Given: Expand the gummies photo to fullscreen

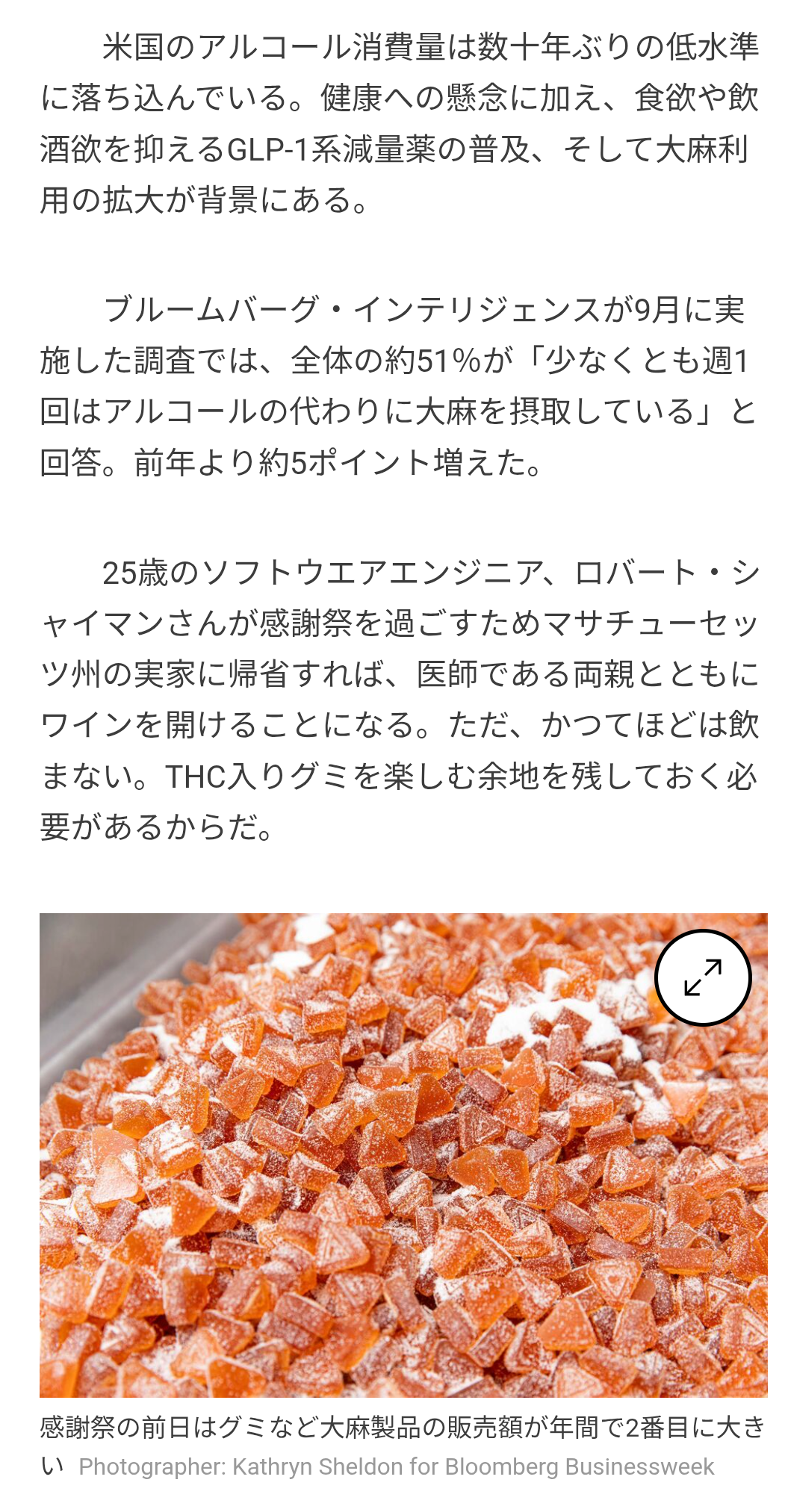Looking at the screenshot, I should 702,977.
